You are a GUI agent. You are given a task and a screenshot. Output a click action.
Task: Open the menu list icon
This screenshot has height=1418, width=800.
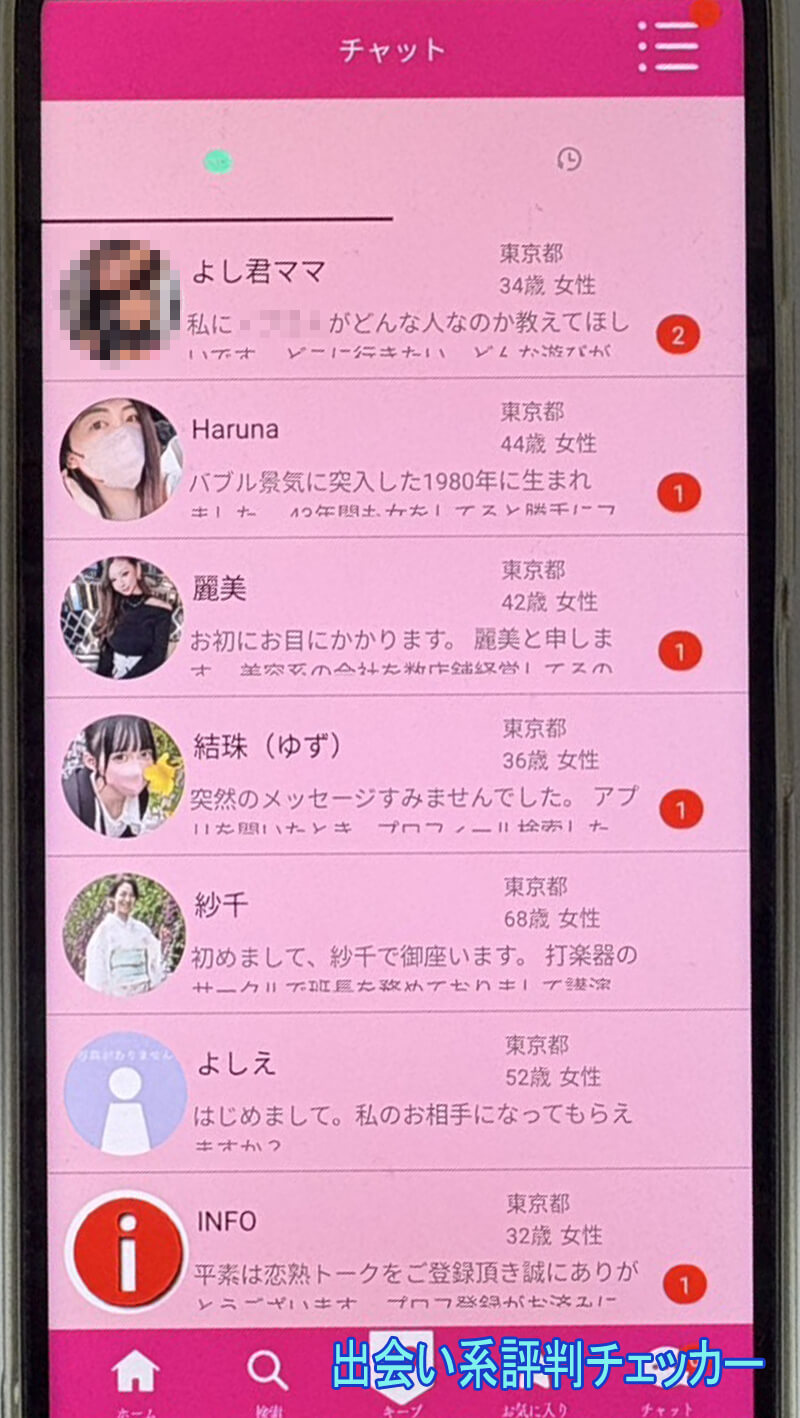pos(668,46)
